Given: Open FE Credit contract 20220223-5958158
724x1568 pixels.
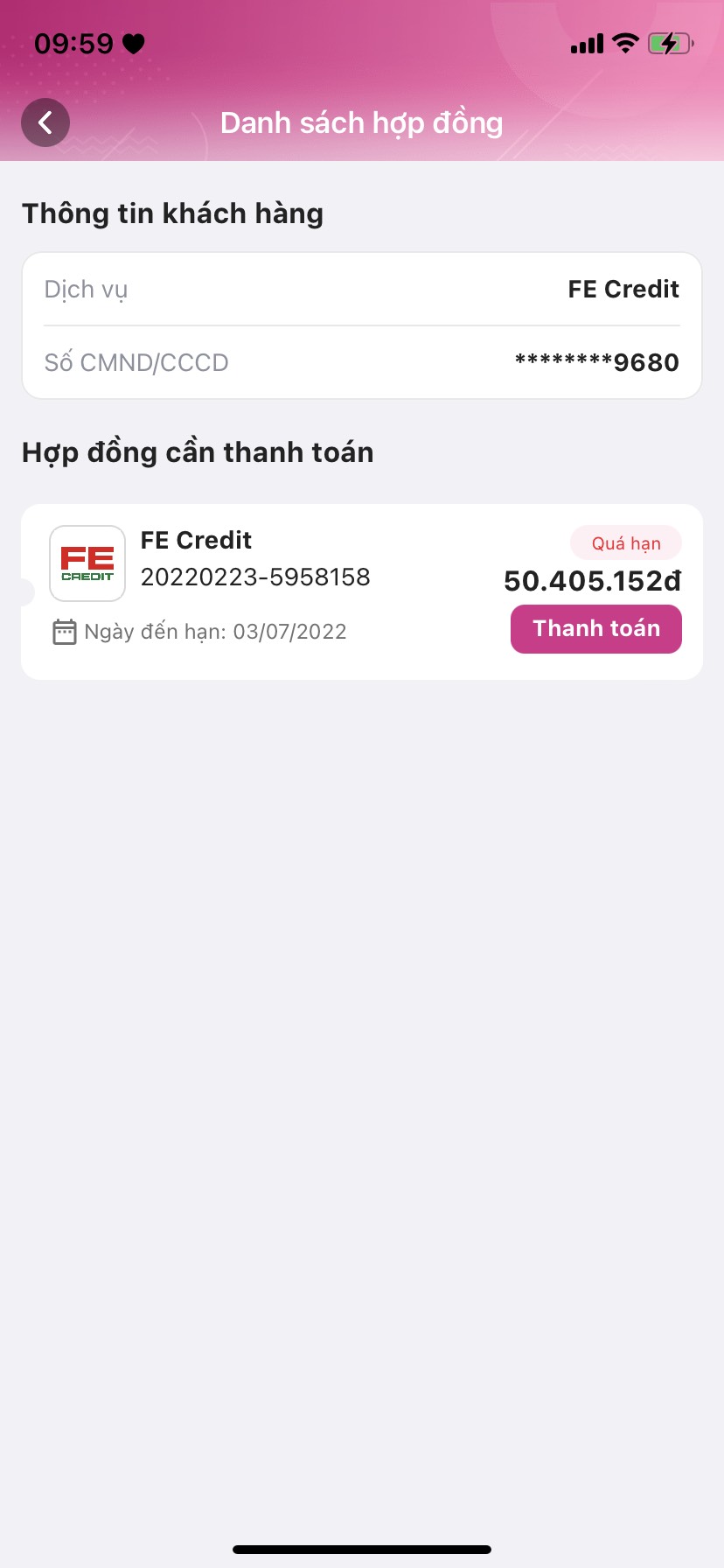Looking at the screenshot, I should click(x=255, y=577).
